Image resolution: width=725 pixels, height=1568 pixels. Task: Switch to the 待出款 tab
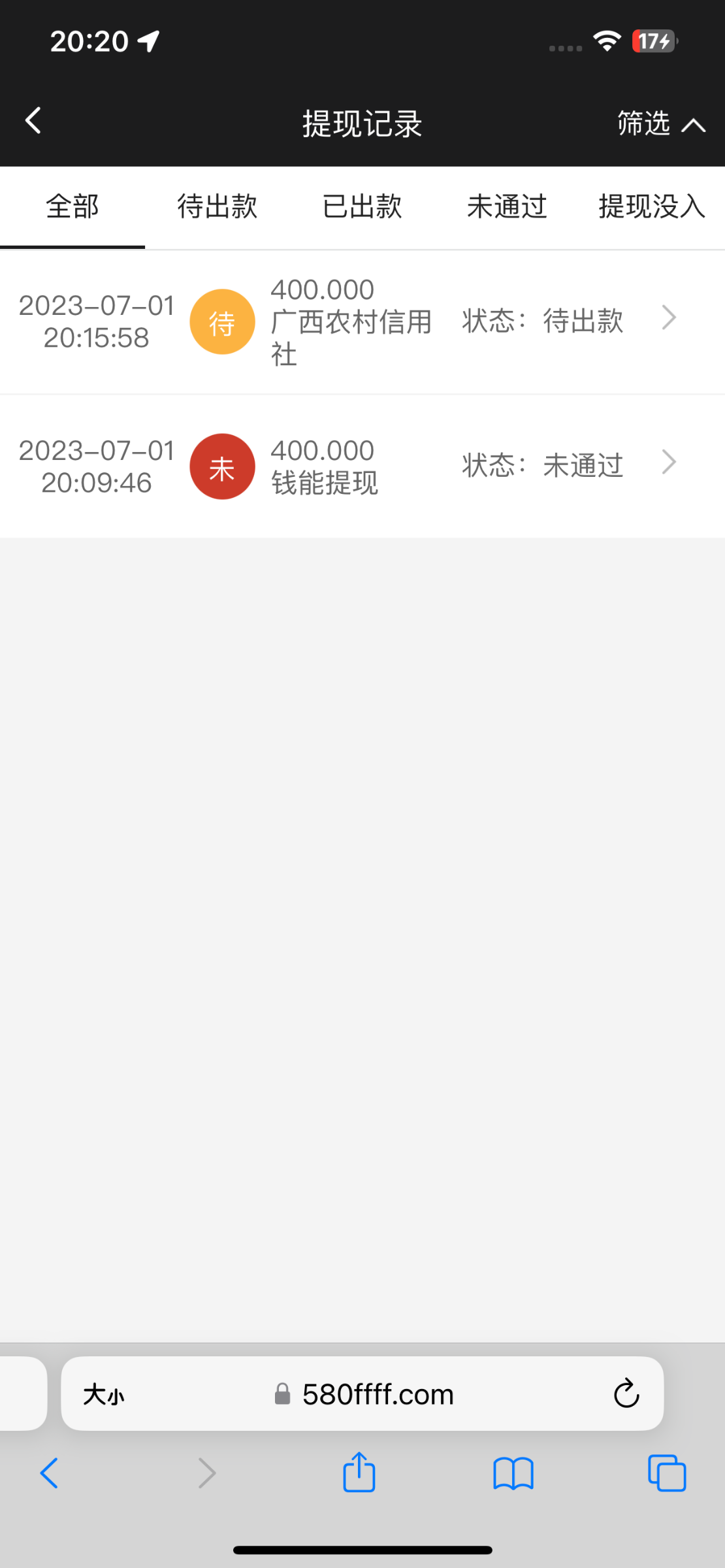217,207
